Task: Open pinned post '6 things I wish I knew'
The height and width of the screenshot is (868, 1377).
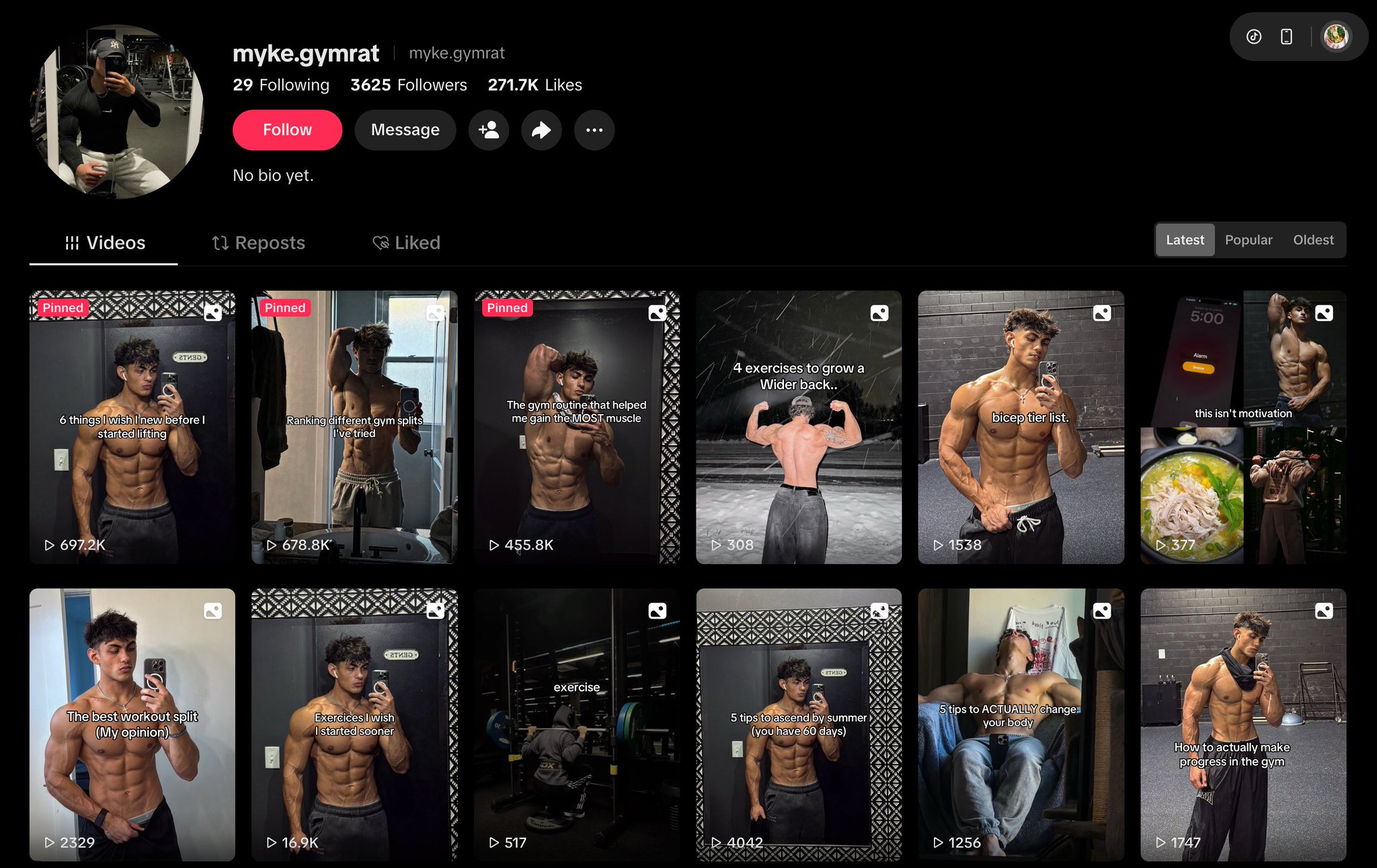Action: (132, 427)
